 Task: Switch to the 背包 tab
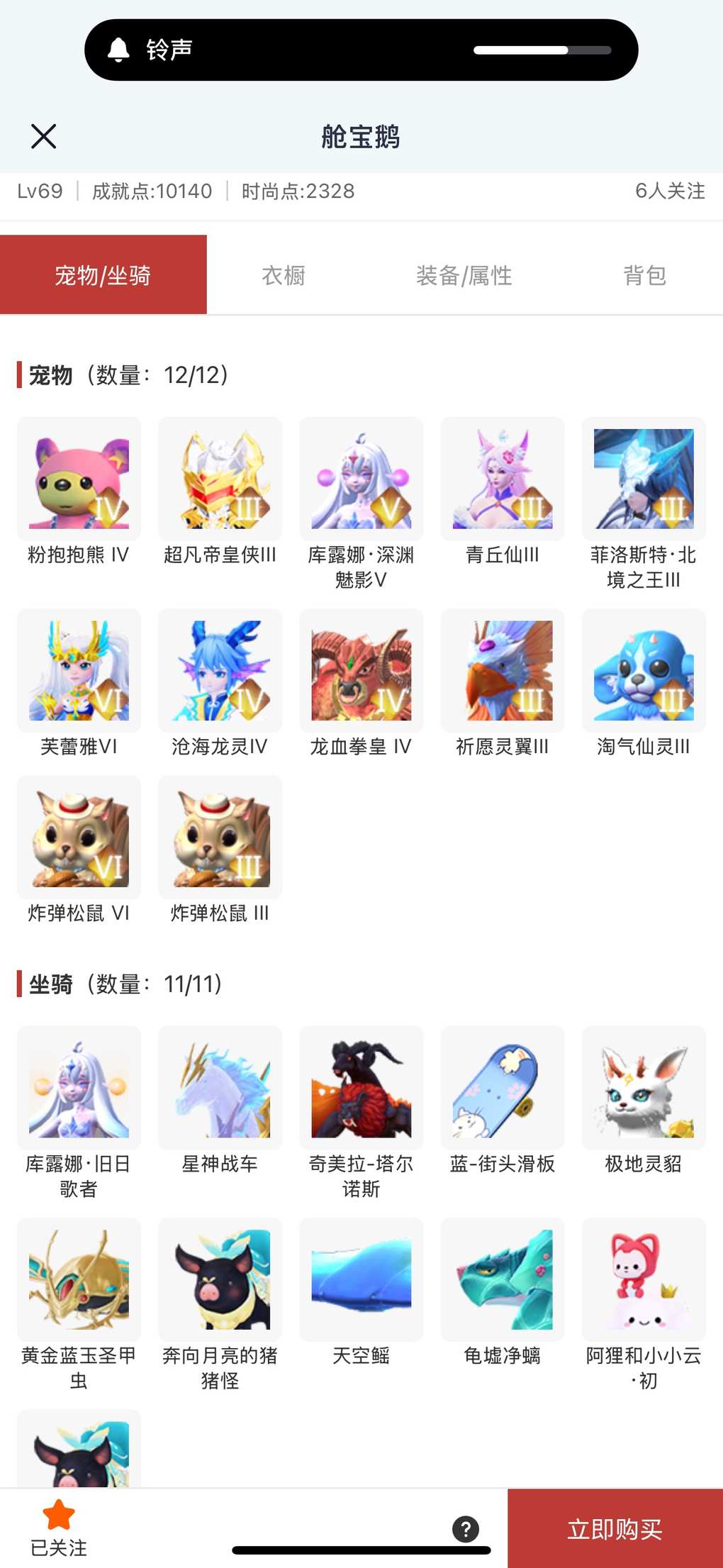[644, 275]
